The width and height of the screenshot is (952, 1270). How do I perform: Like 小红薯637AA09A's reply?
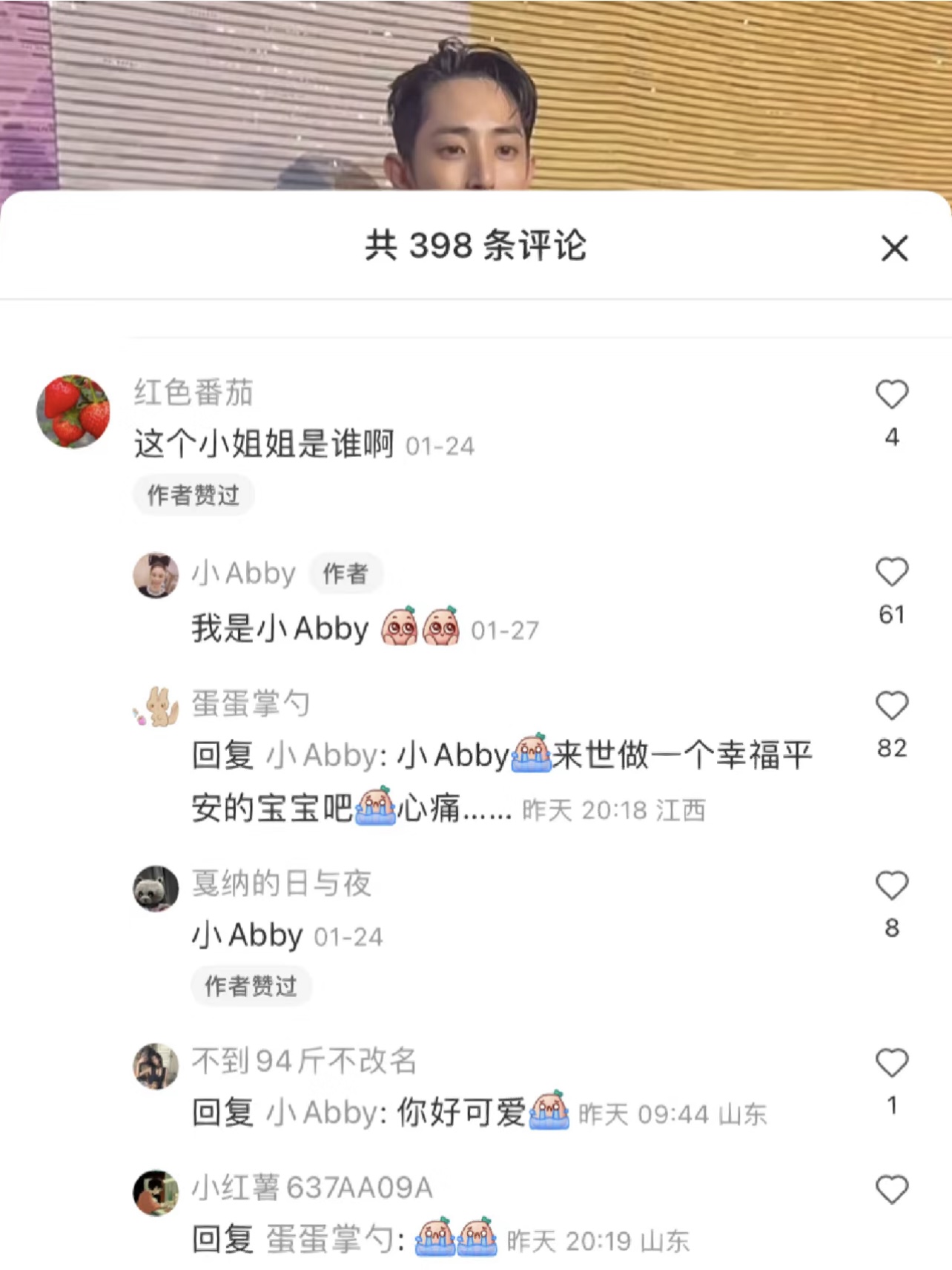coord(891,1190)
